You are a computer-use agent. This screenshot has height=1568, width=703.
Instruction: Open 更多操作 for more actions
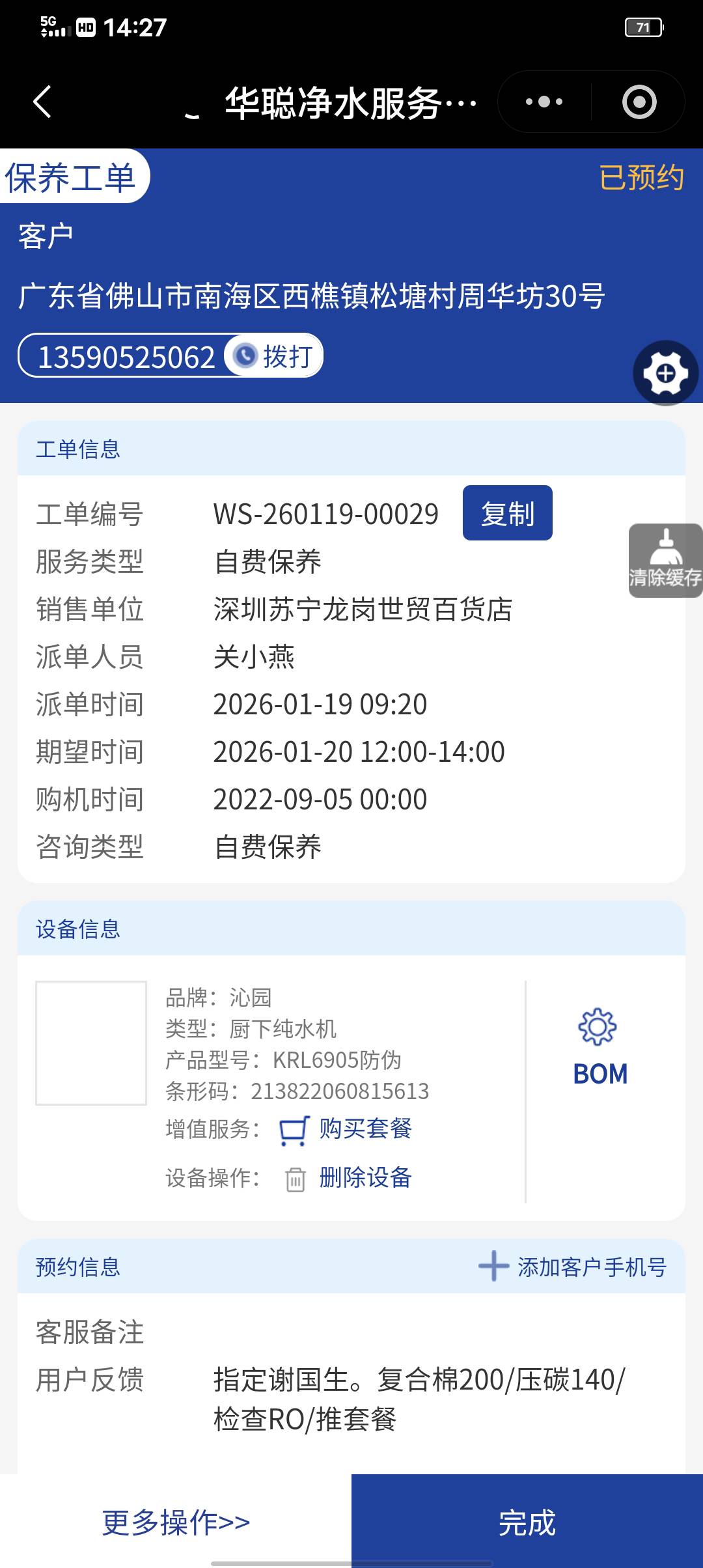click(176, 1522)
